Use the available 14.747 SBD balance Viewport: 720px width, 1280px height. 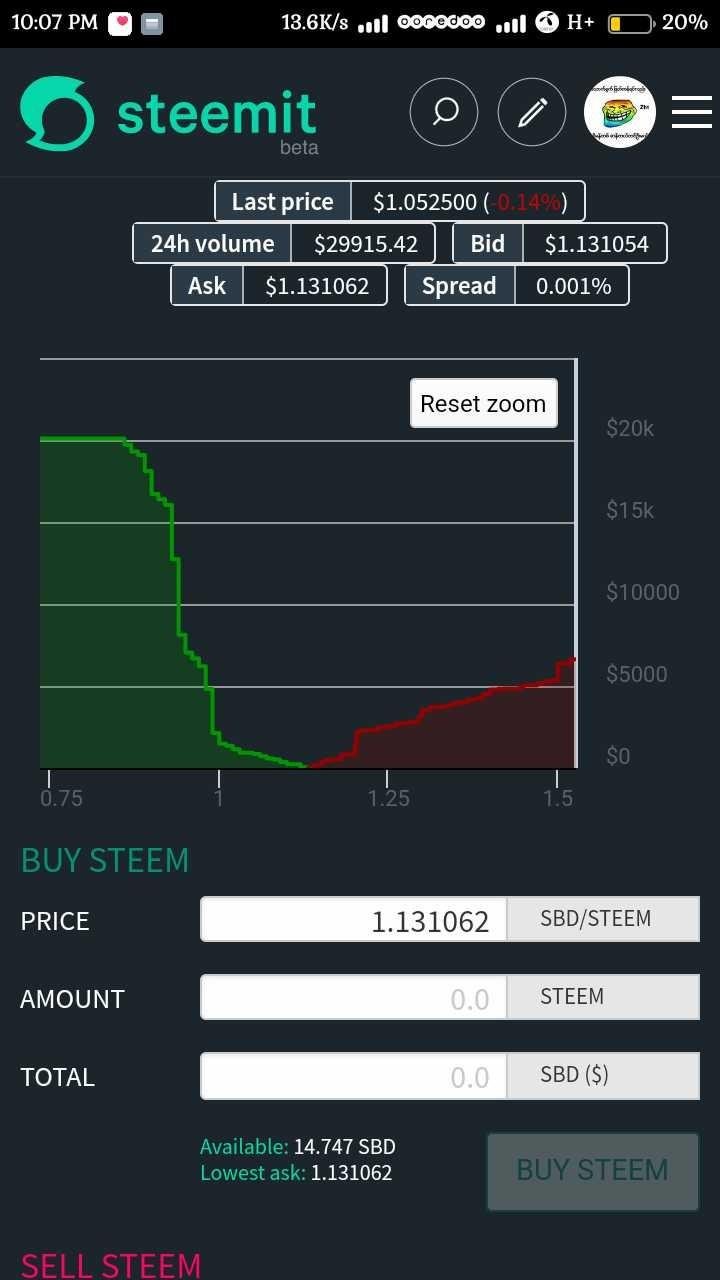click(x=297, y=1147)
